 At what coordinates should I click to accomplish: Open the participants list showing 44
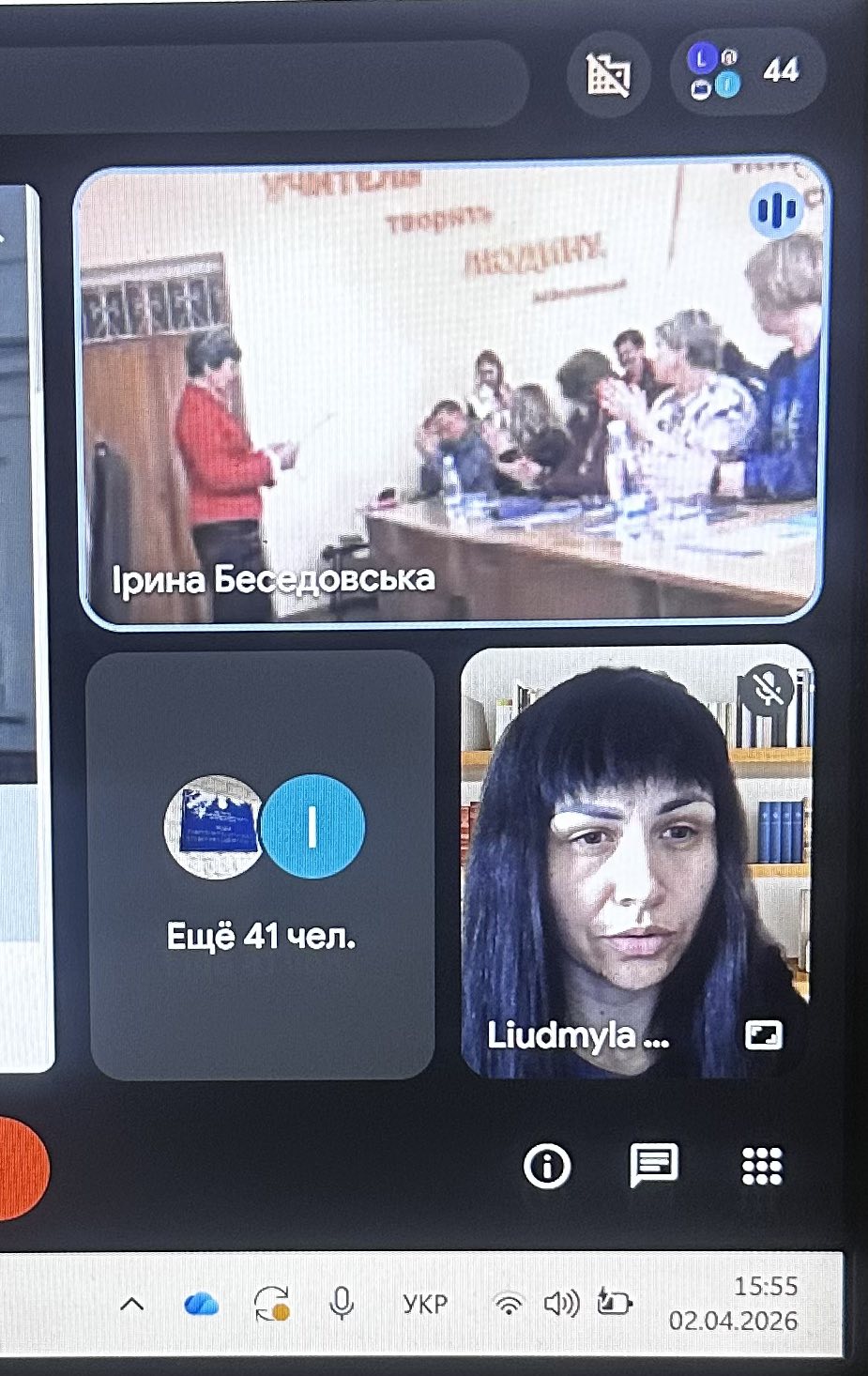[x=747, y=72]
